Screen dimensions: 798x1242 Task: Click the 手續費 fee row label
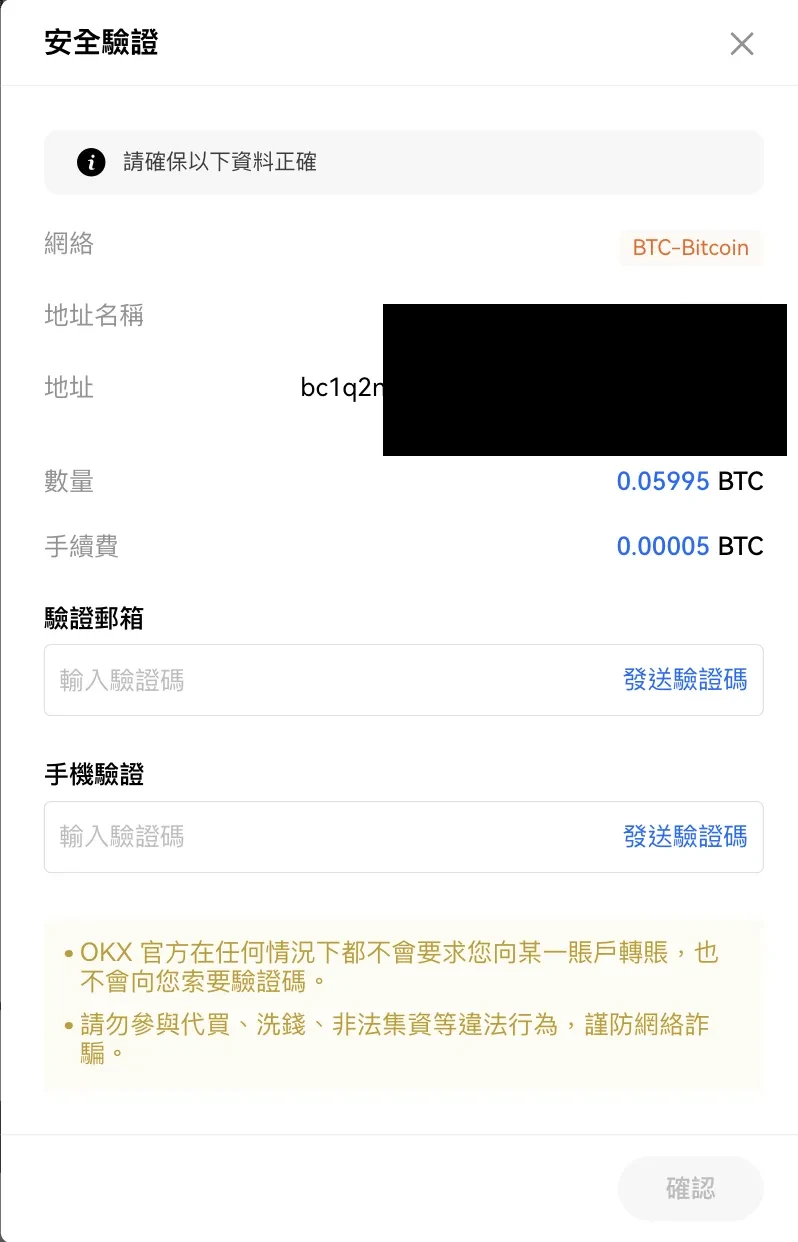(x=82, y=546)
